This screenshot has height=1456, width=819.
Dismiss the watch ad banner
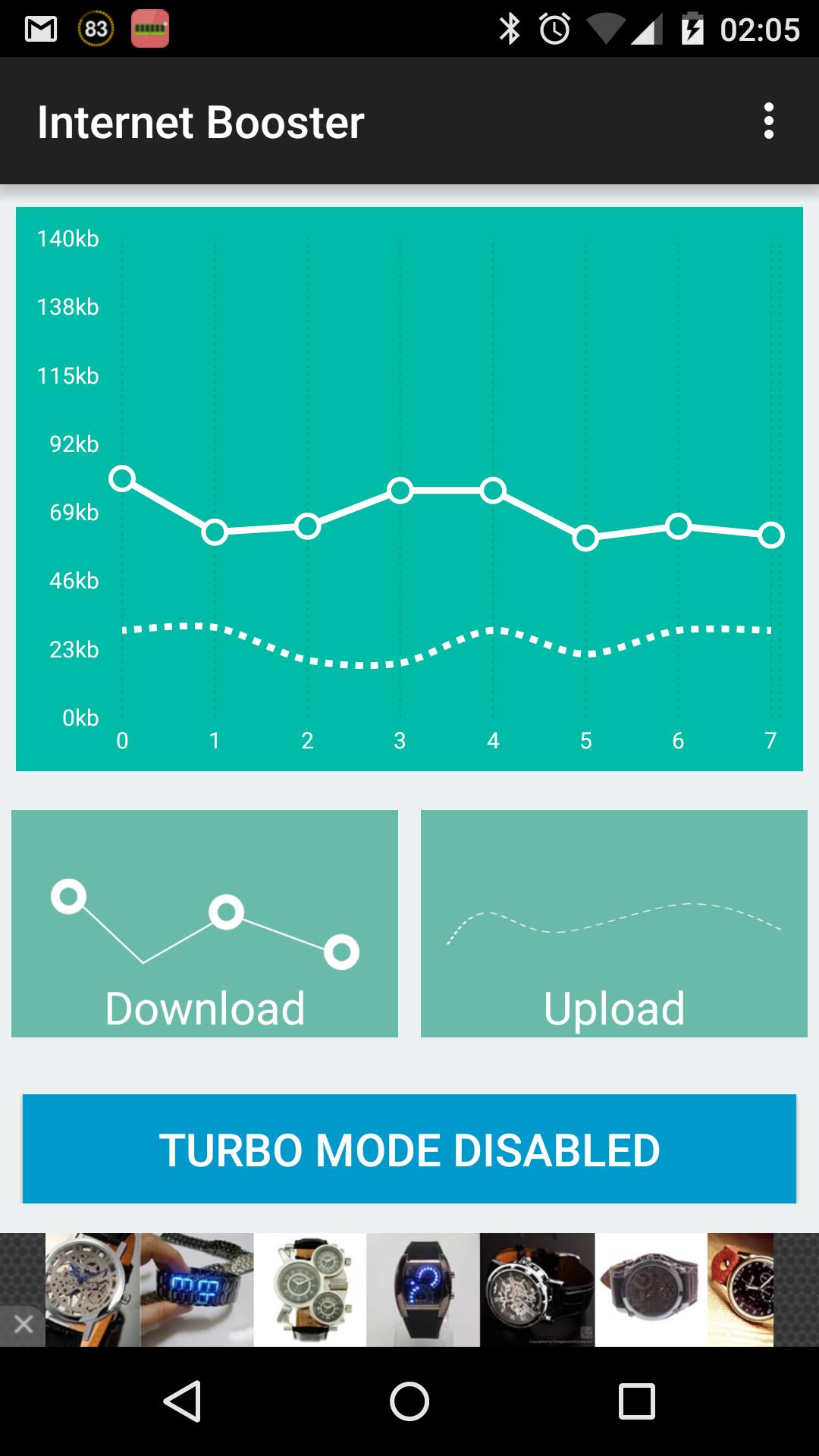click(23, 1325)
